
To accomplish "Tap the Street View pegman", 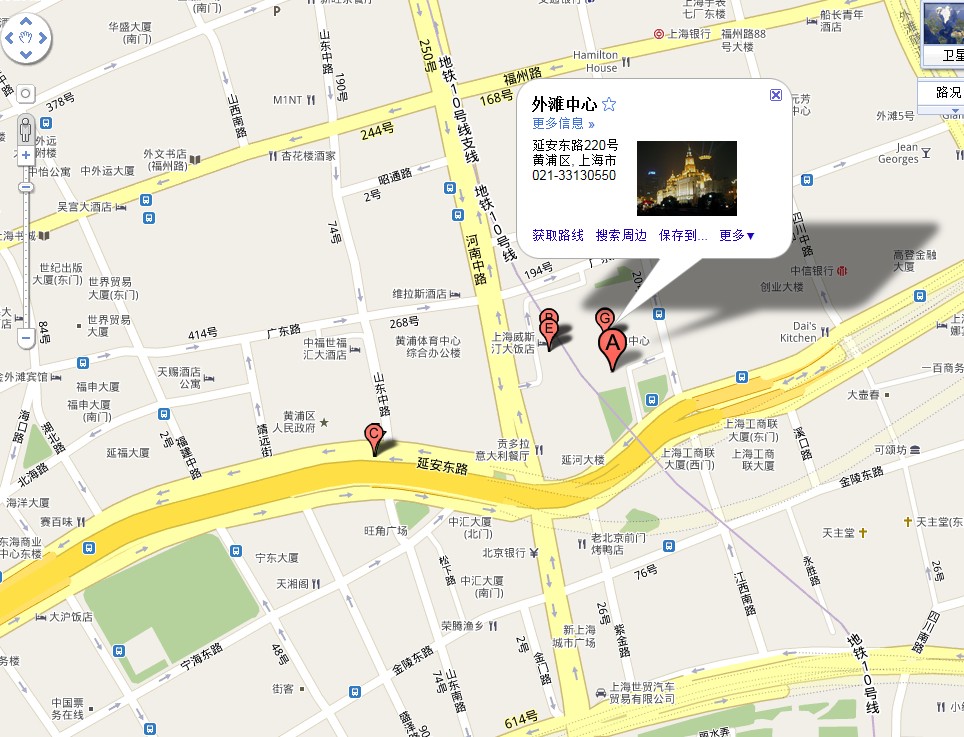I will click(26, 129).
